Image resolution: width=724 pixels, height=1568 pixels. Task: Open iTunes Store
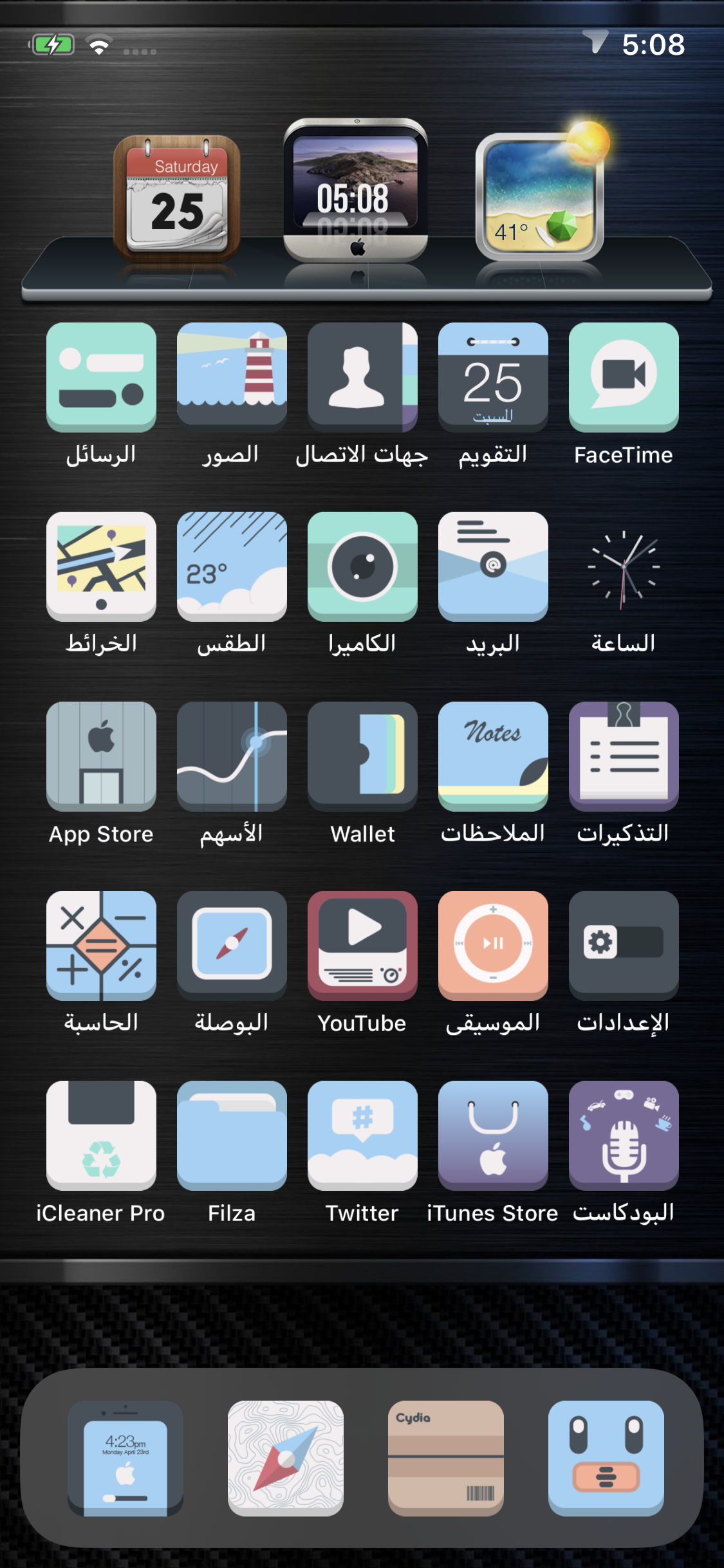[x=493, y=1135]
